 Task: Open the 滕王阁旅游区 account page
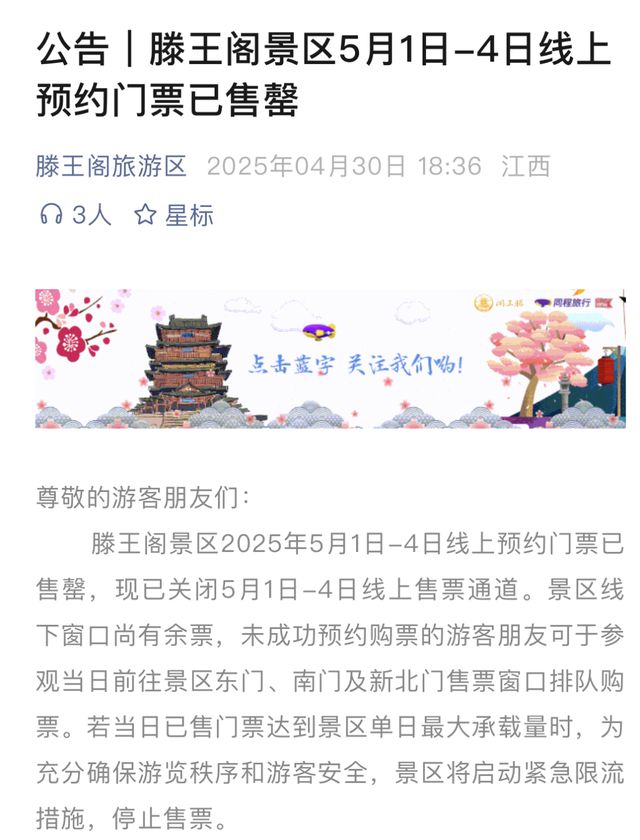point(111,166)
